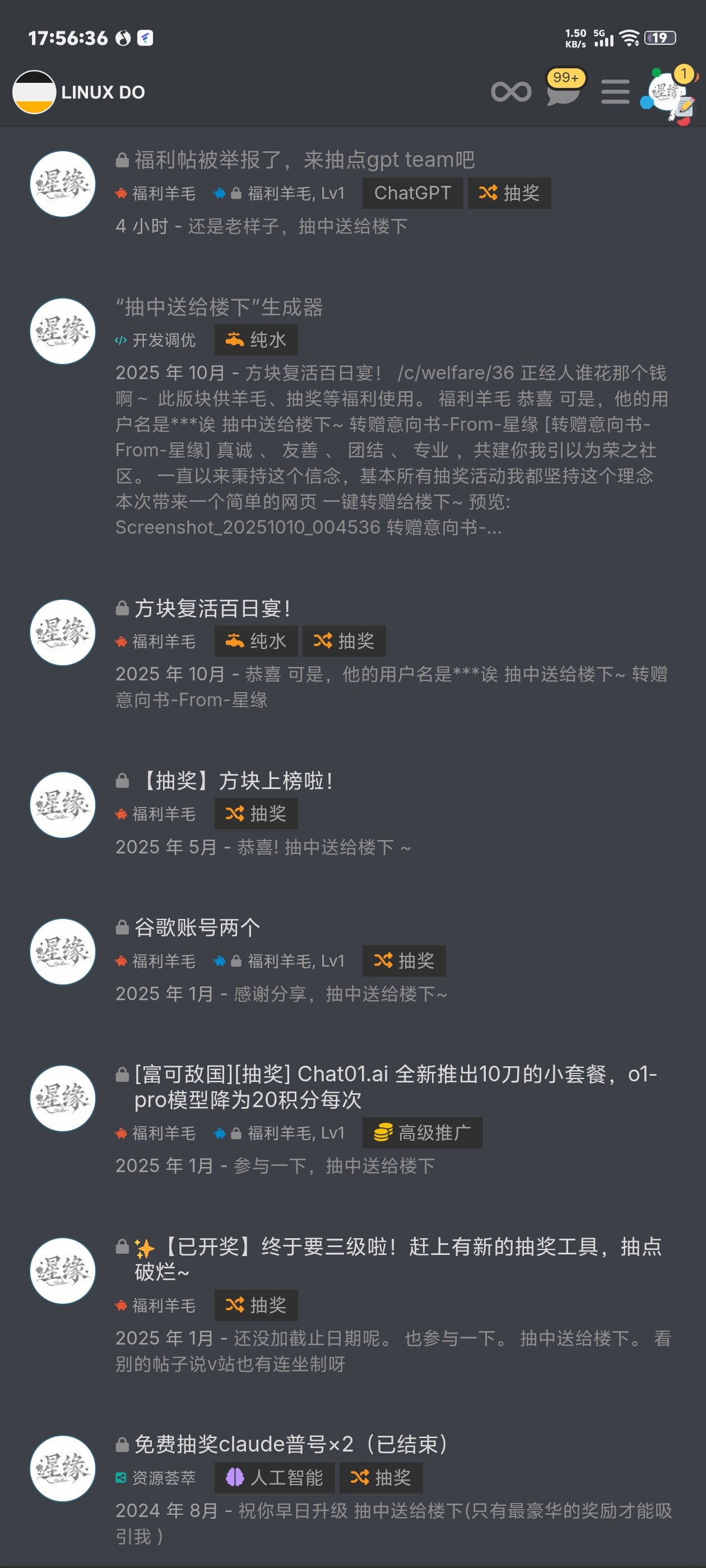Image resolution: width=706 pixels, height=1568 pixels.
Task: Open topic 谷歌账号两个
Action: click(x=197, y=927)
